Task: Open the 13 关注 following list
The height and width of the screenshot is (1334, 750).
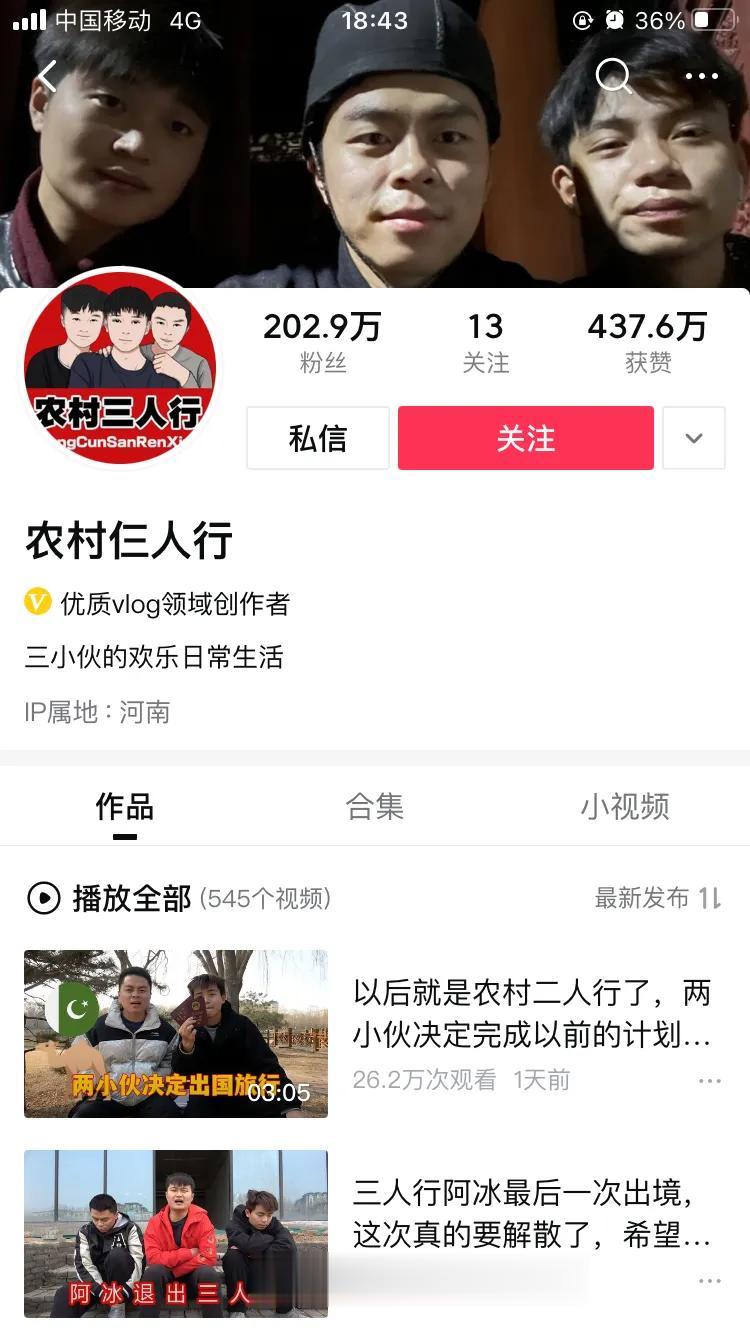Action: coord(486,341)
